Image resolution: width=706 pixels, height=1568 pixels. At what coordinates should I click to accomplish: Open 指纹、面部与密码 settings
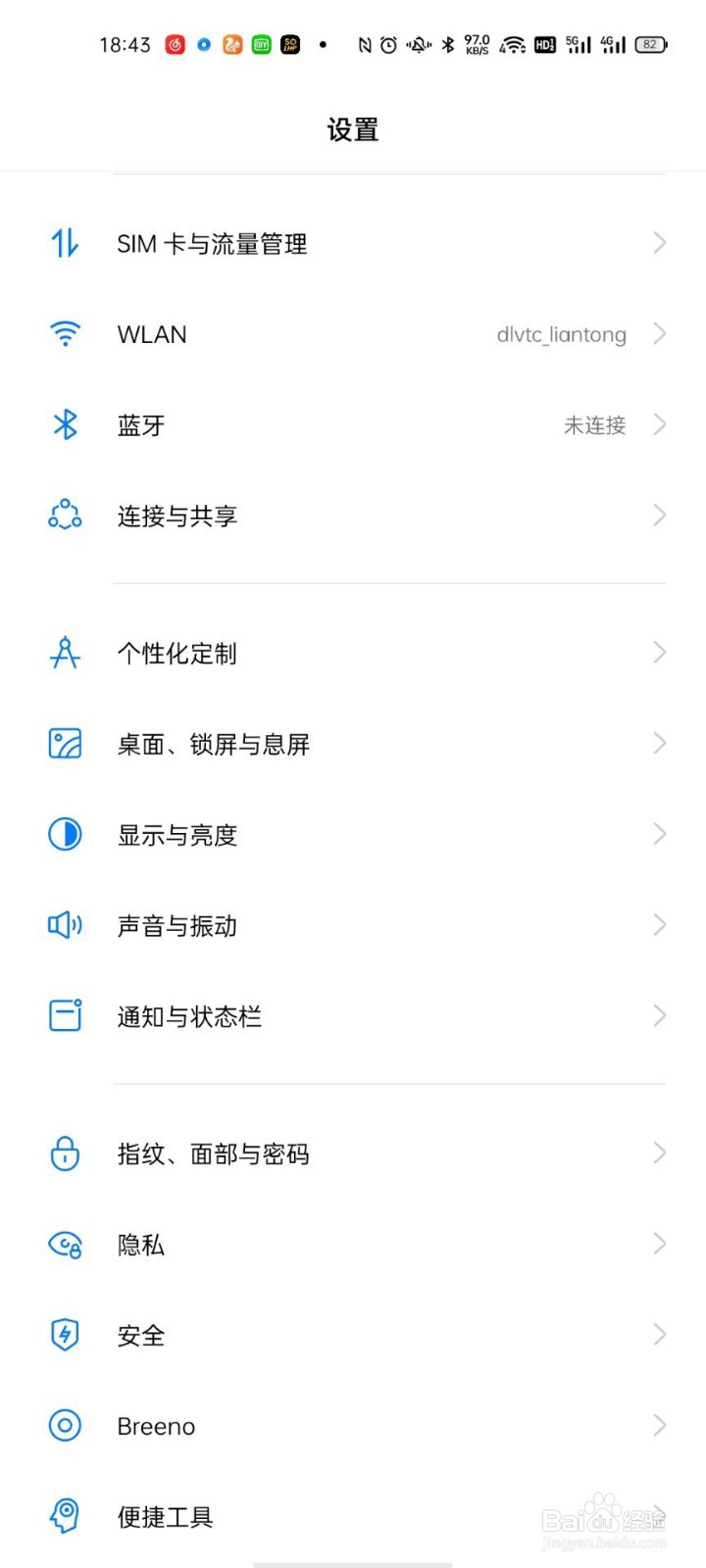click(x=353, y=1153)
